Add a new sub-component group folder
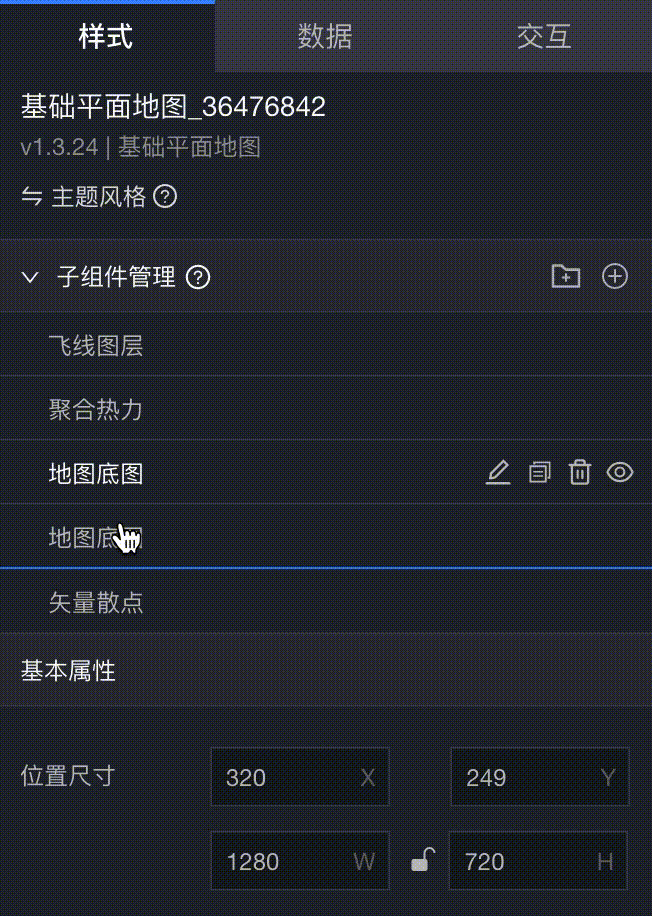 pyautogui.click(x=566, y=276)
